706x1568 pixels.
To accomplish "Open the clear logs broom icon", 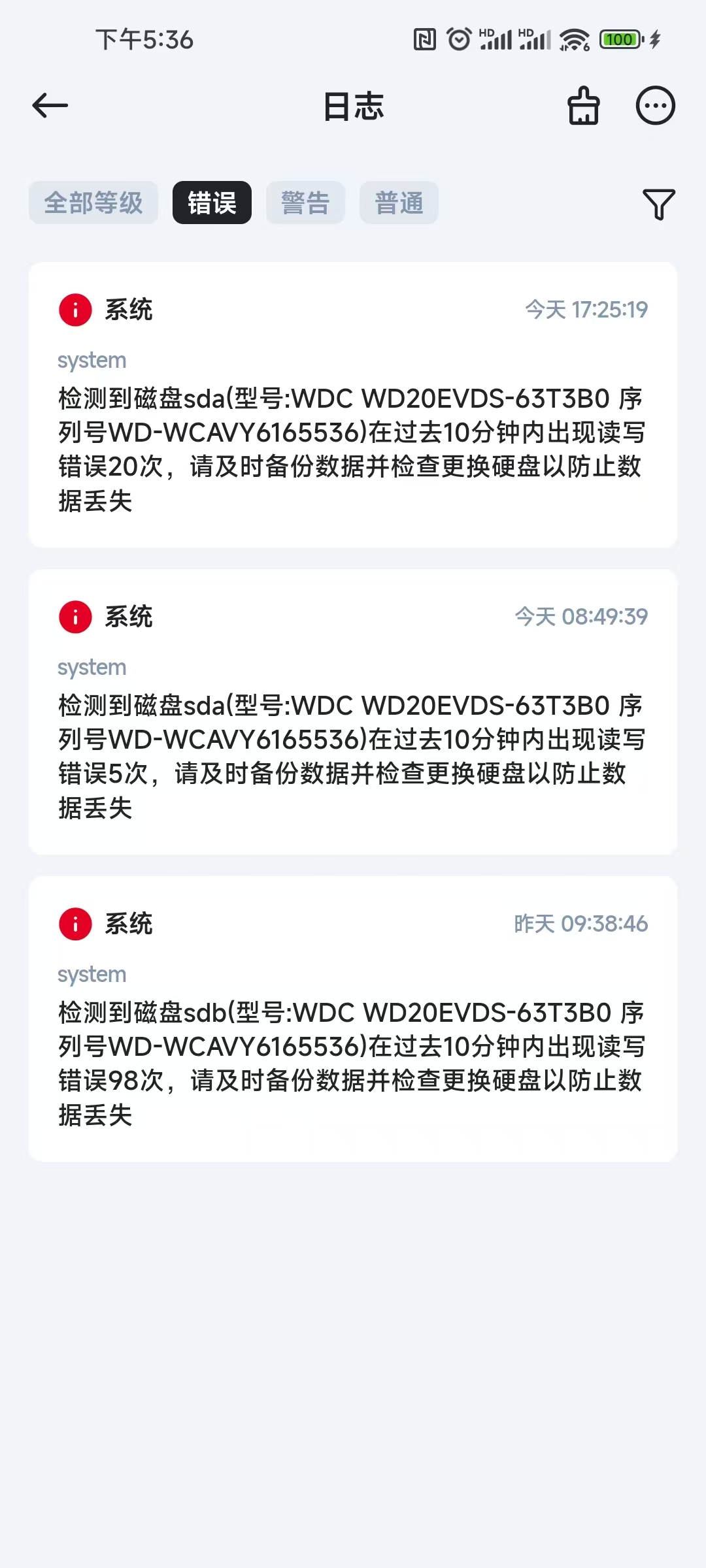I will tap(582, 106).
